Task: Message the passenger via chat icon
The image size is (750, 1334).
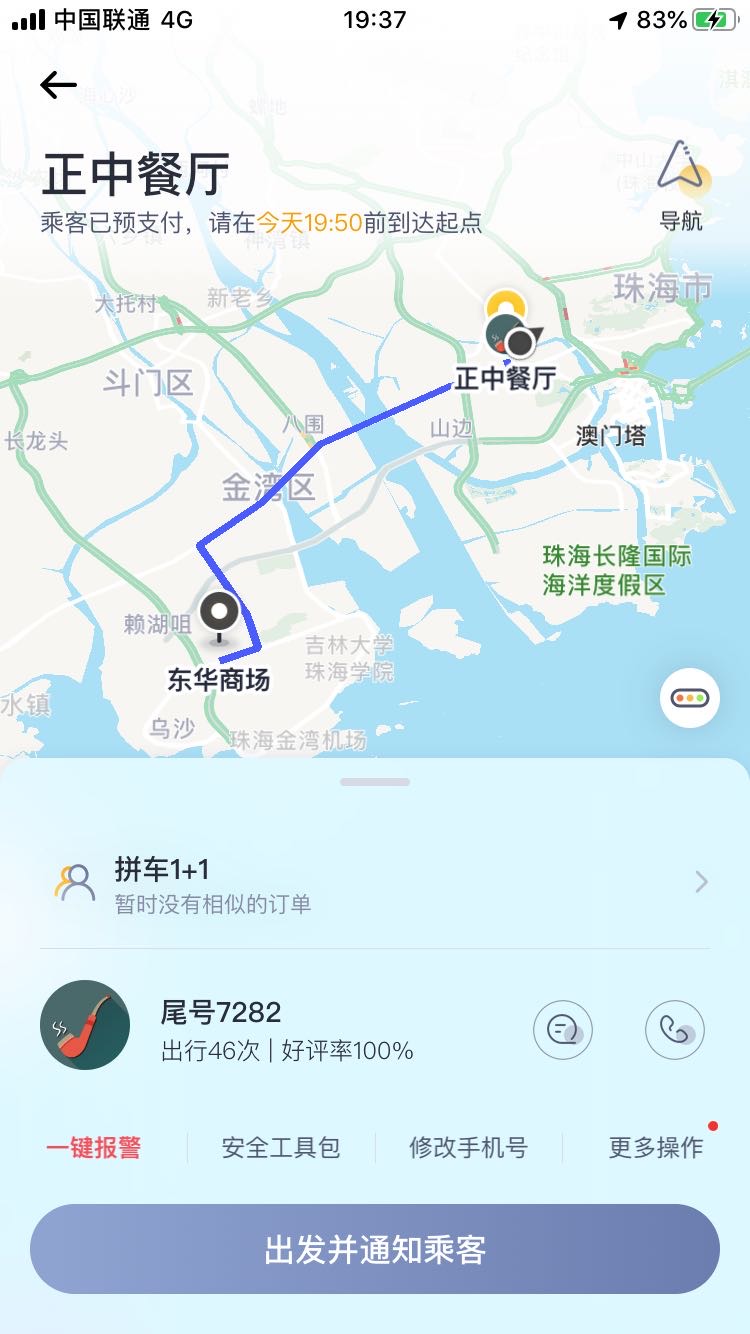Action: [563, 1029]
